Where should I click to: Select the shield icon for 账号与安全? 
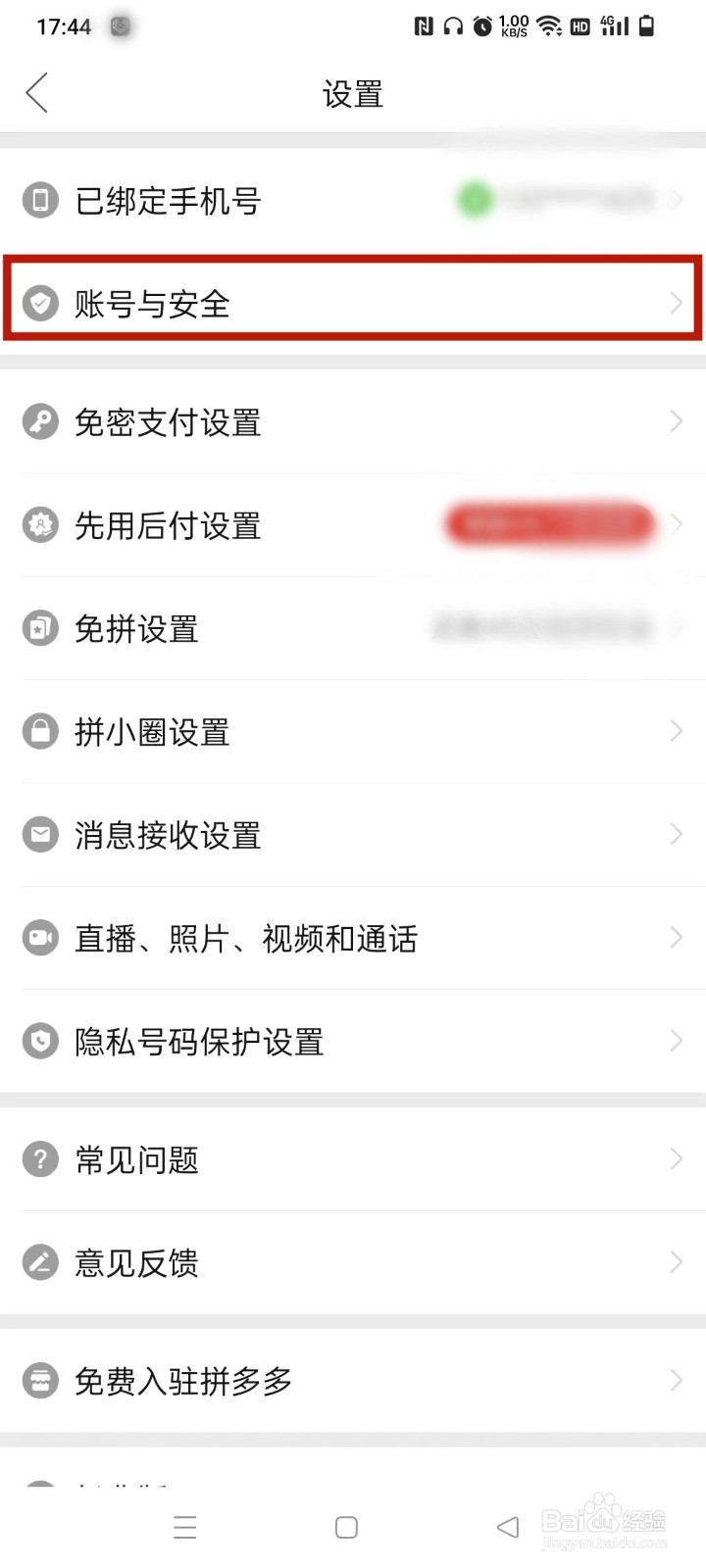(x=39, y=303)
